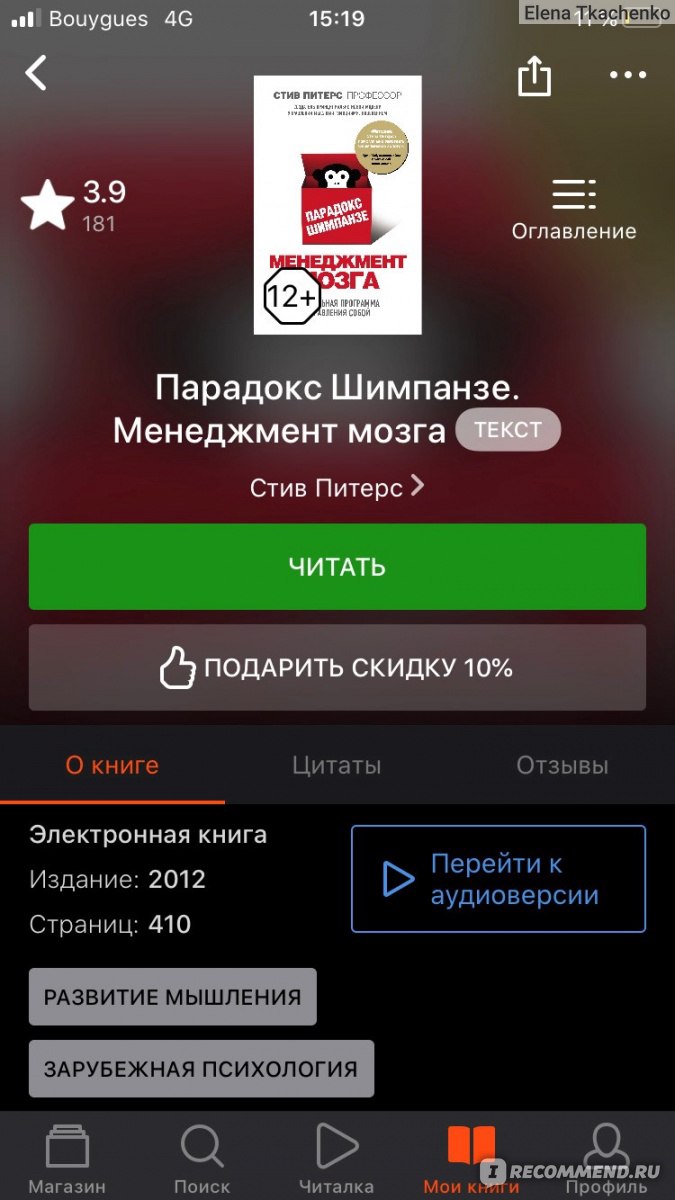Switch to the Цитаты tab
675x1200 pixels.
(x=337, y=766)
